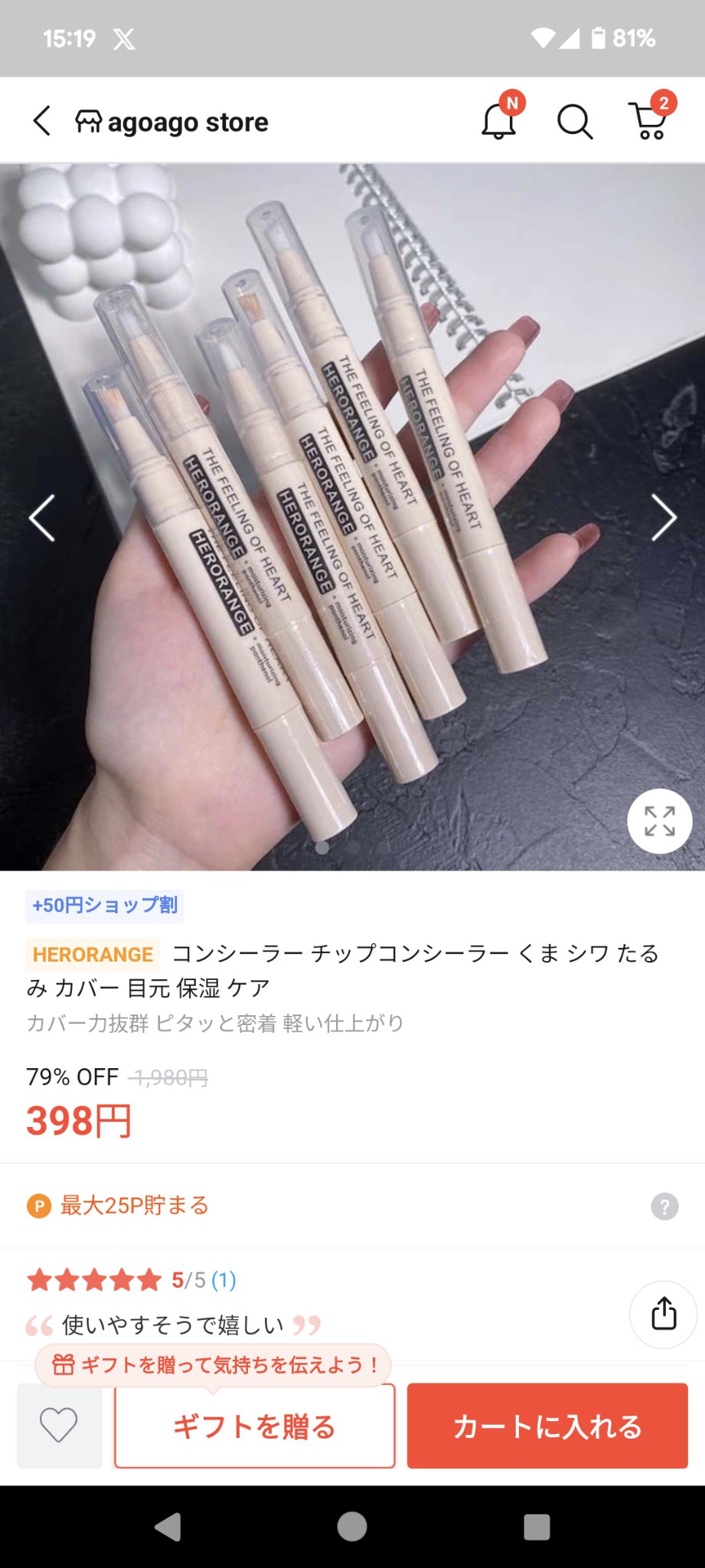Image resolution: width=705 pixels, height=1568 pixels.
Task: Click the X app icon in status bar
Action: tap(123, 38)
